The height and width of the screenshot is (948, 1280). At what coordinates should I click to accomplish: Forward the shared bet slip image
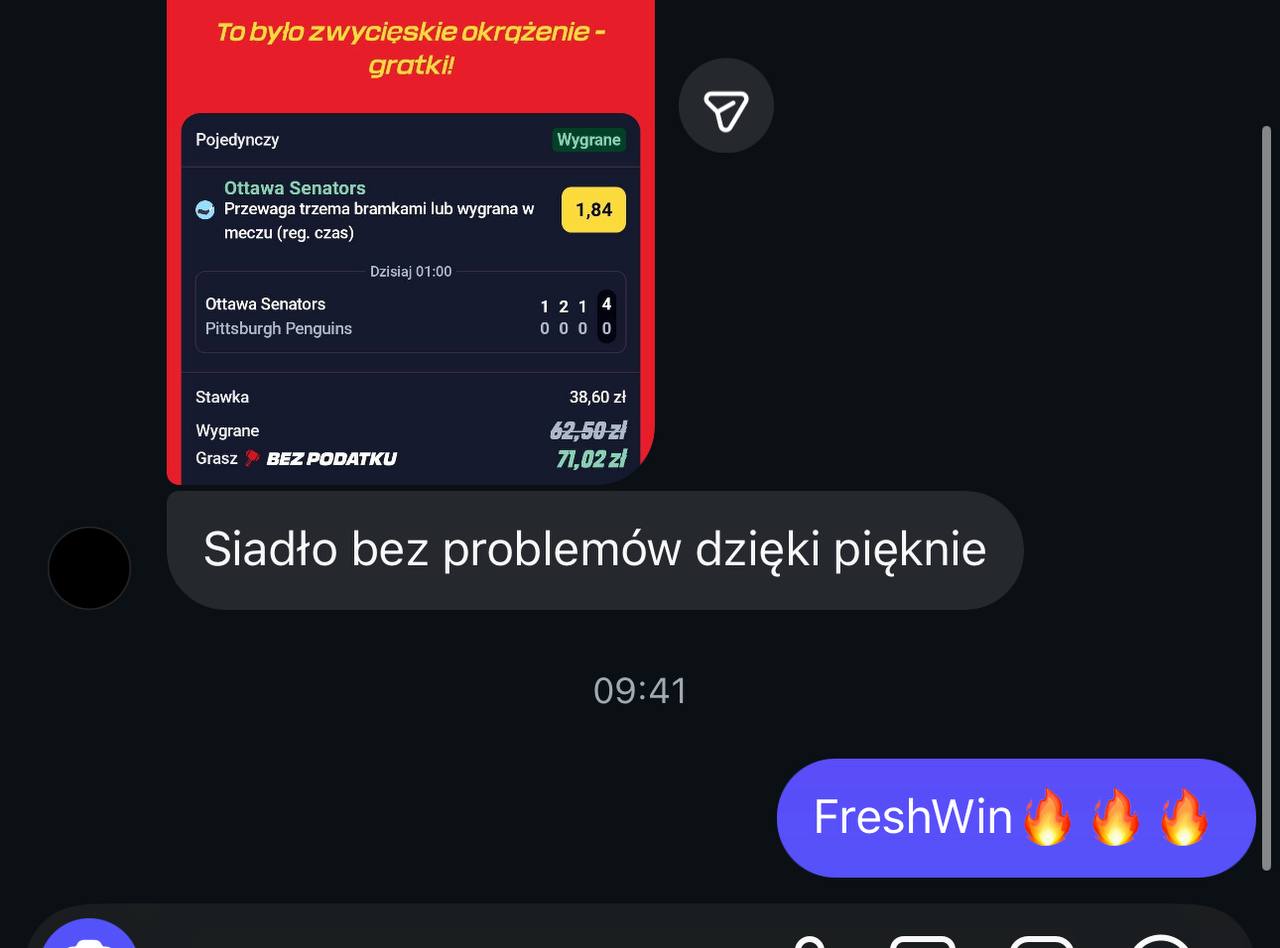726,106
